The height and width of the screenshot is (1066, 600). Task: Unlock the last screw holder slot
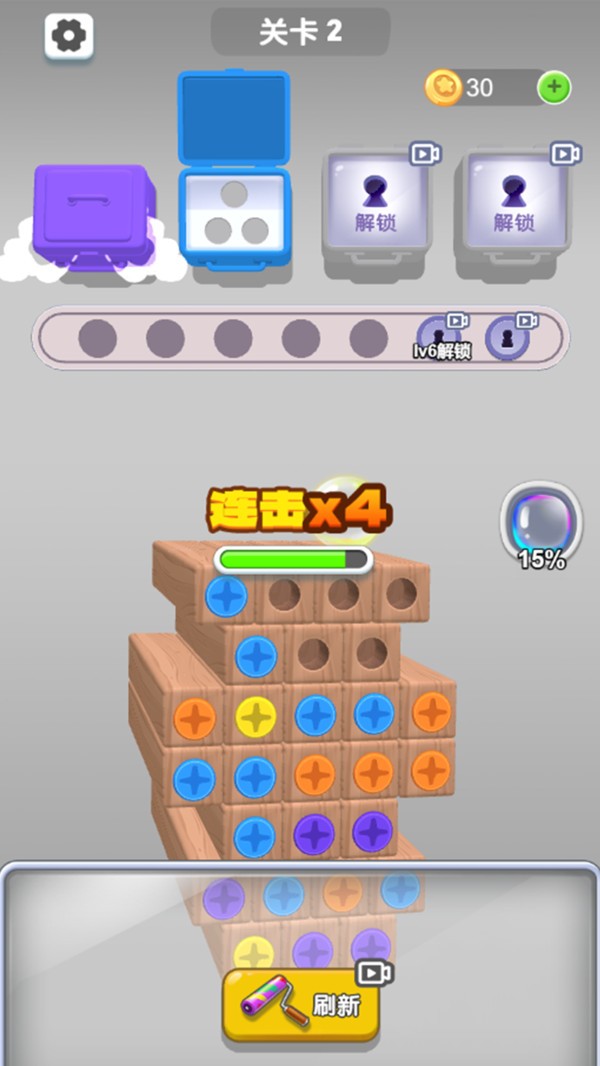[x=508, y=338]
